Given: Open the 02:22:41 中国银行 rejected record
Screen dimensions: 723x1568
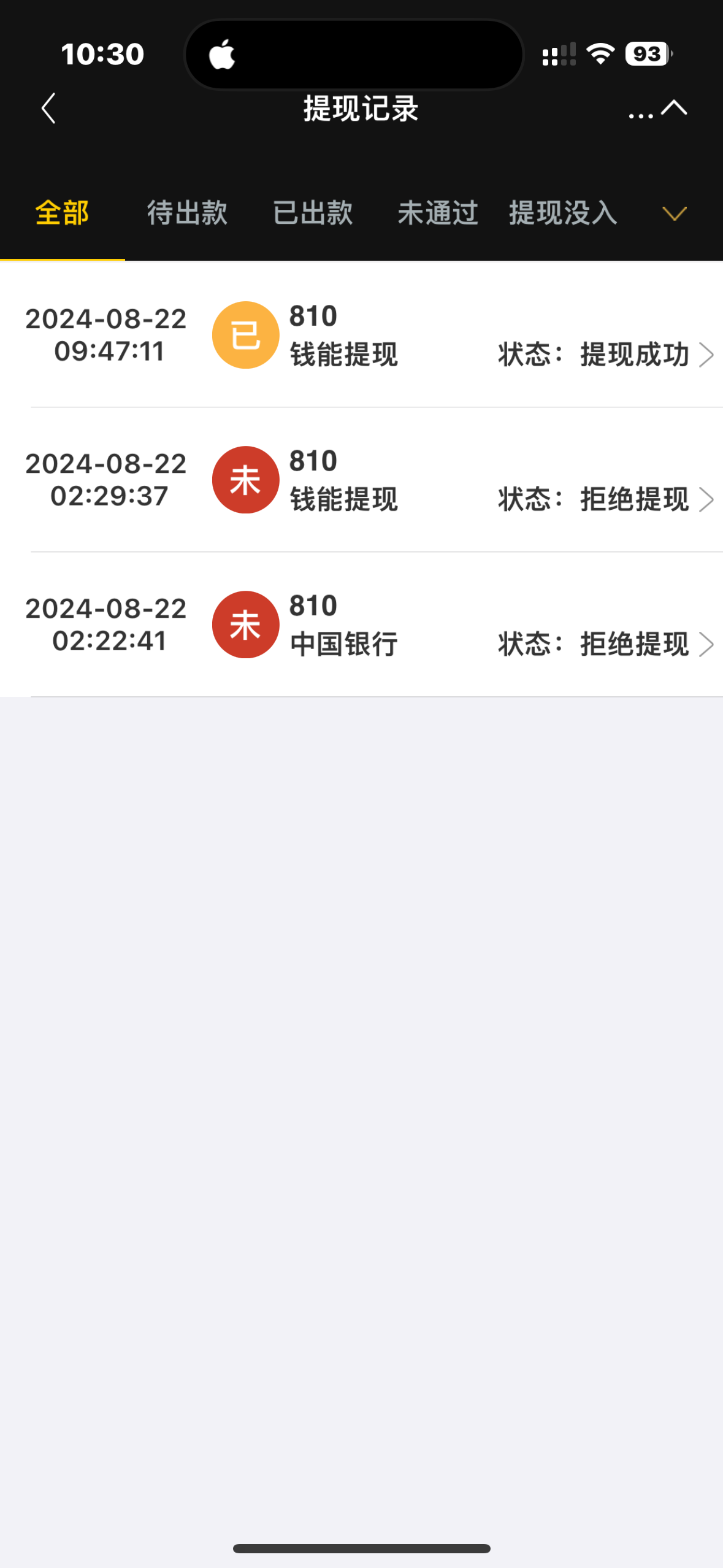Looking at the screenshot, I should click(362, 625).
